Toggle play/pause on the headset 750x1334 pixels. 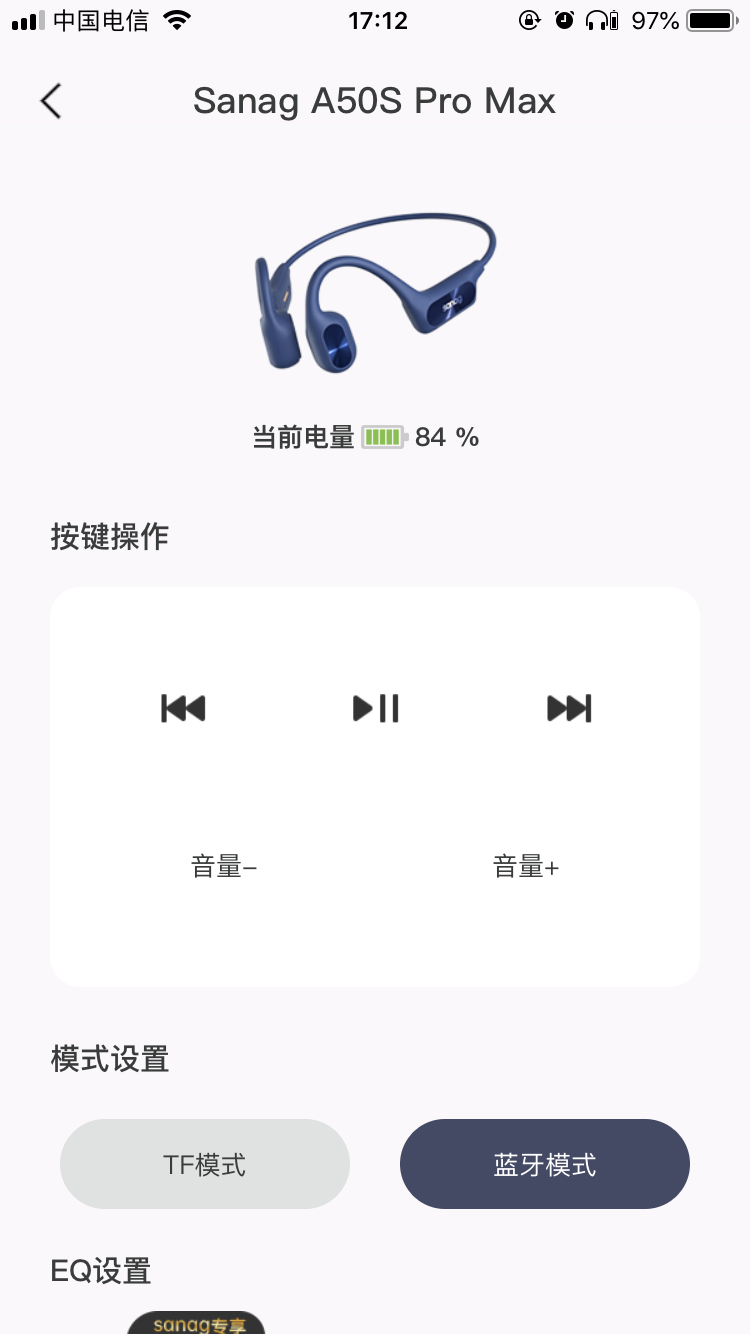(376, 708)
